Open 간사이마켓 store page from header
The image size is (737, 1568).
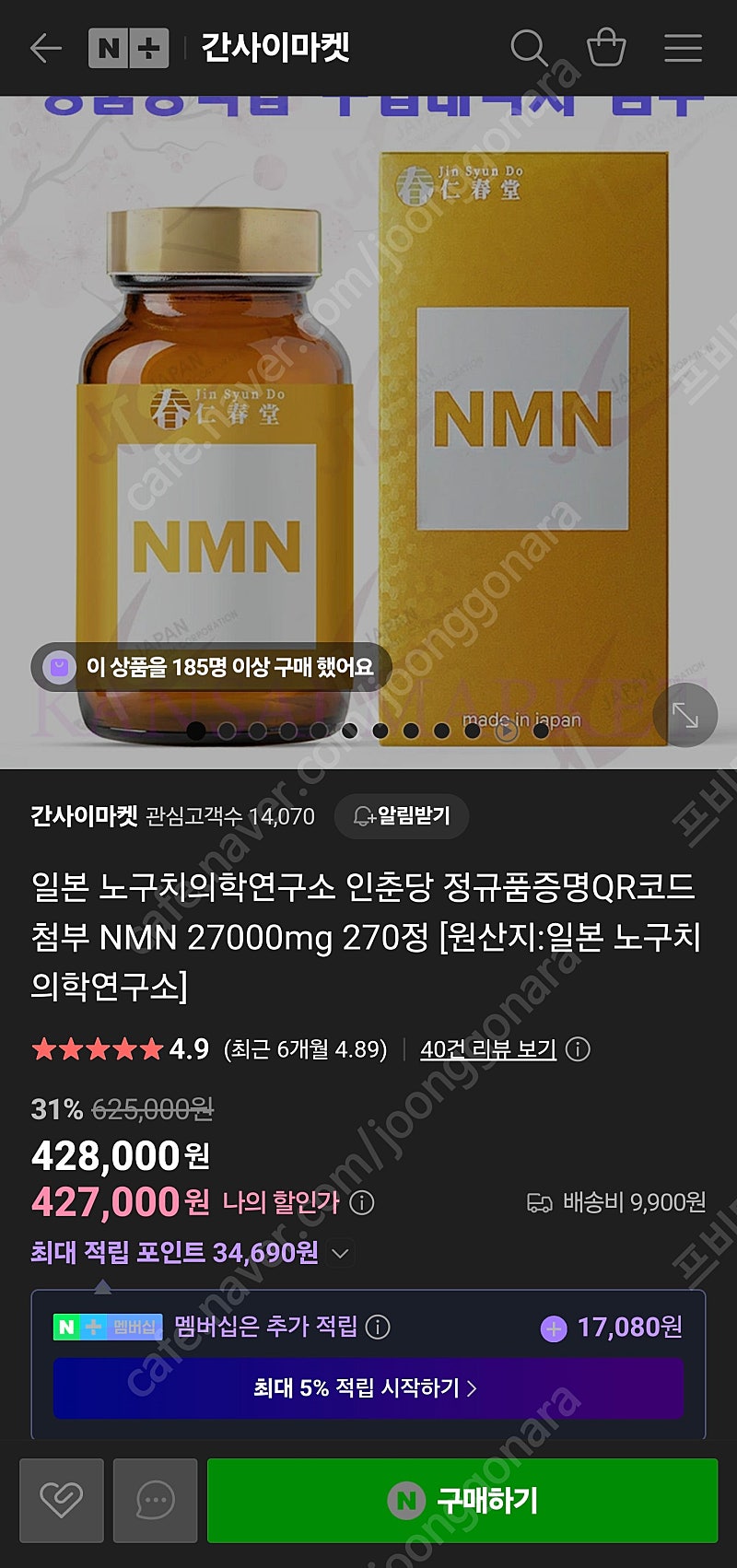(x=275, y=48)
